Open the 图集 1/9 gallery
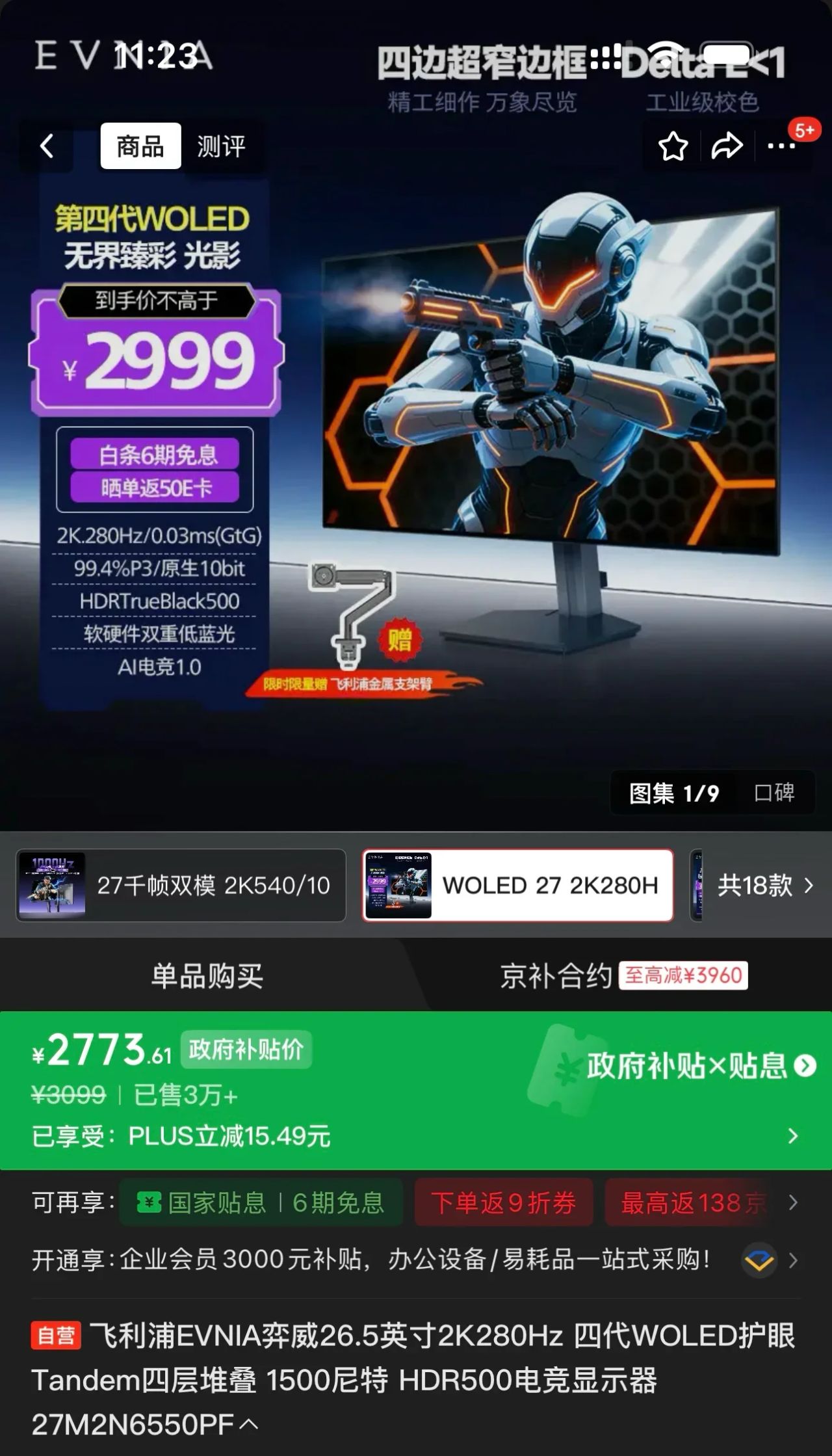Viewport: 832px width, 1456px height. [673, 793]
